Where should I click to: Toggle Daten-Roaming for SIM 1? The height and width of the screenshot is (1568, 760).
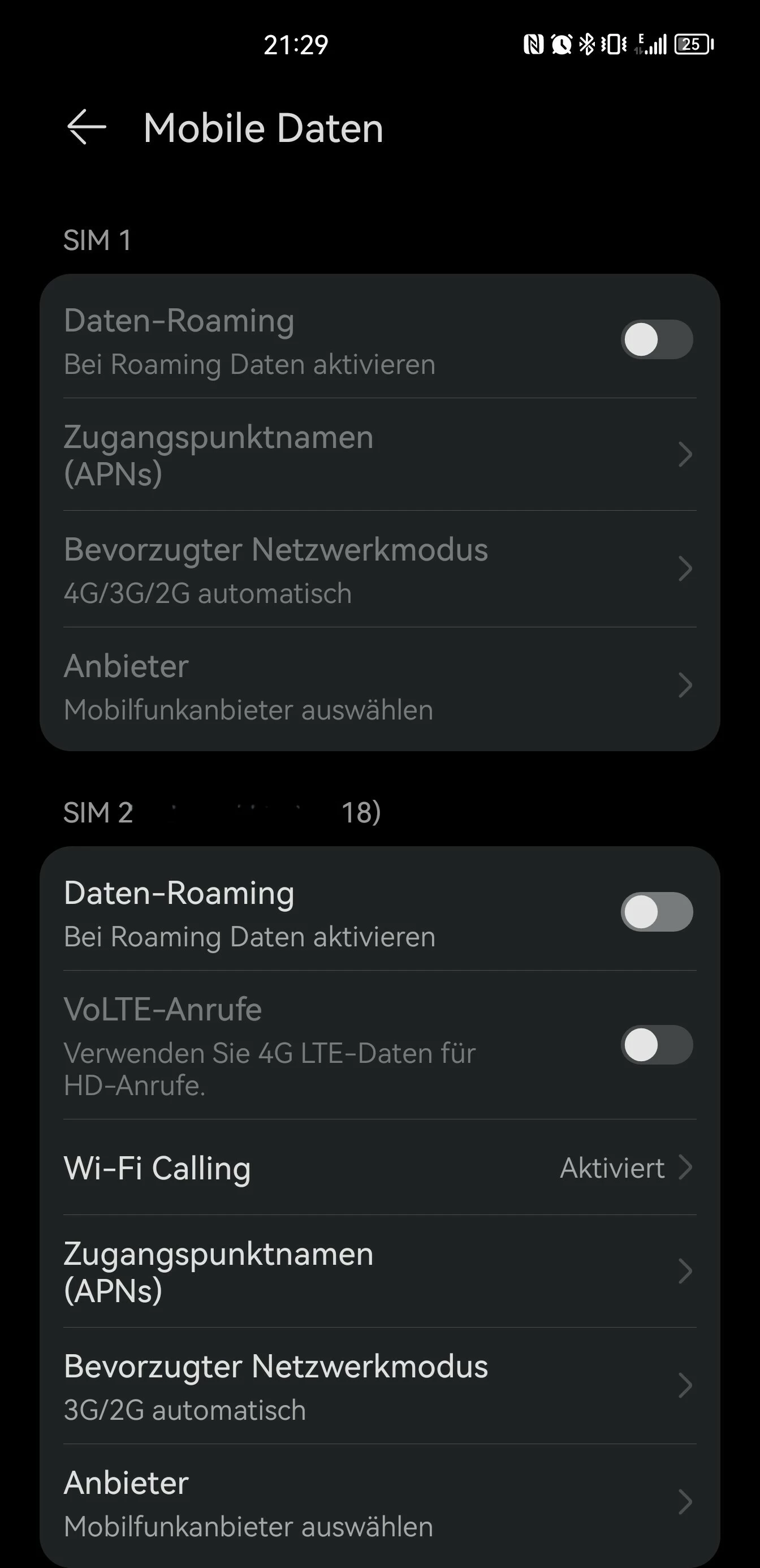point(656,339)
